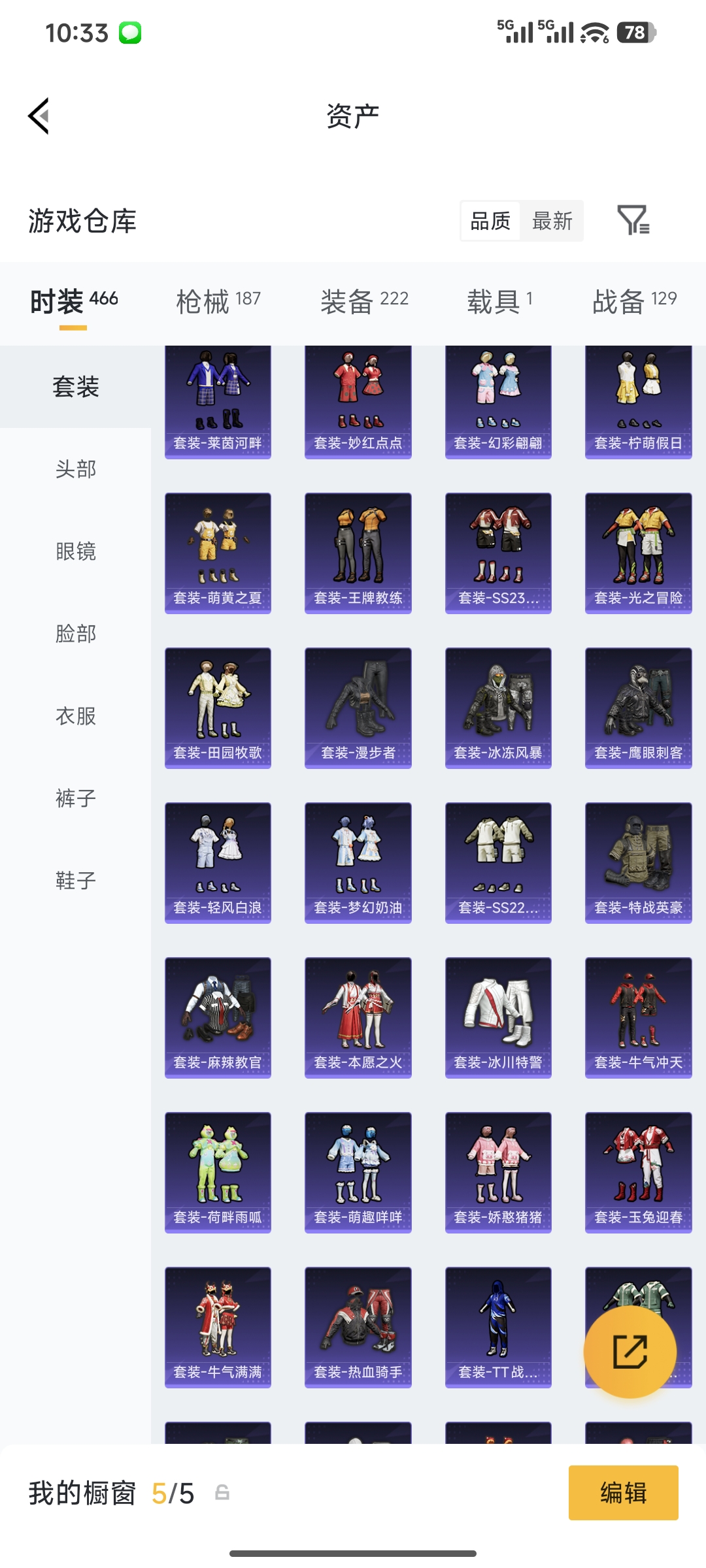The image size is (706, 1568).
Task: Tap 编辑 to edit my showcase
Action: coord(623,1493)
